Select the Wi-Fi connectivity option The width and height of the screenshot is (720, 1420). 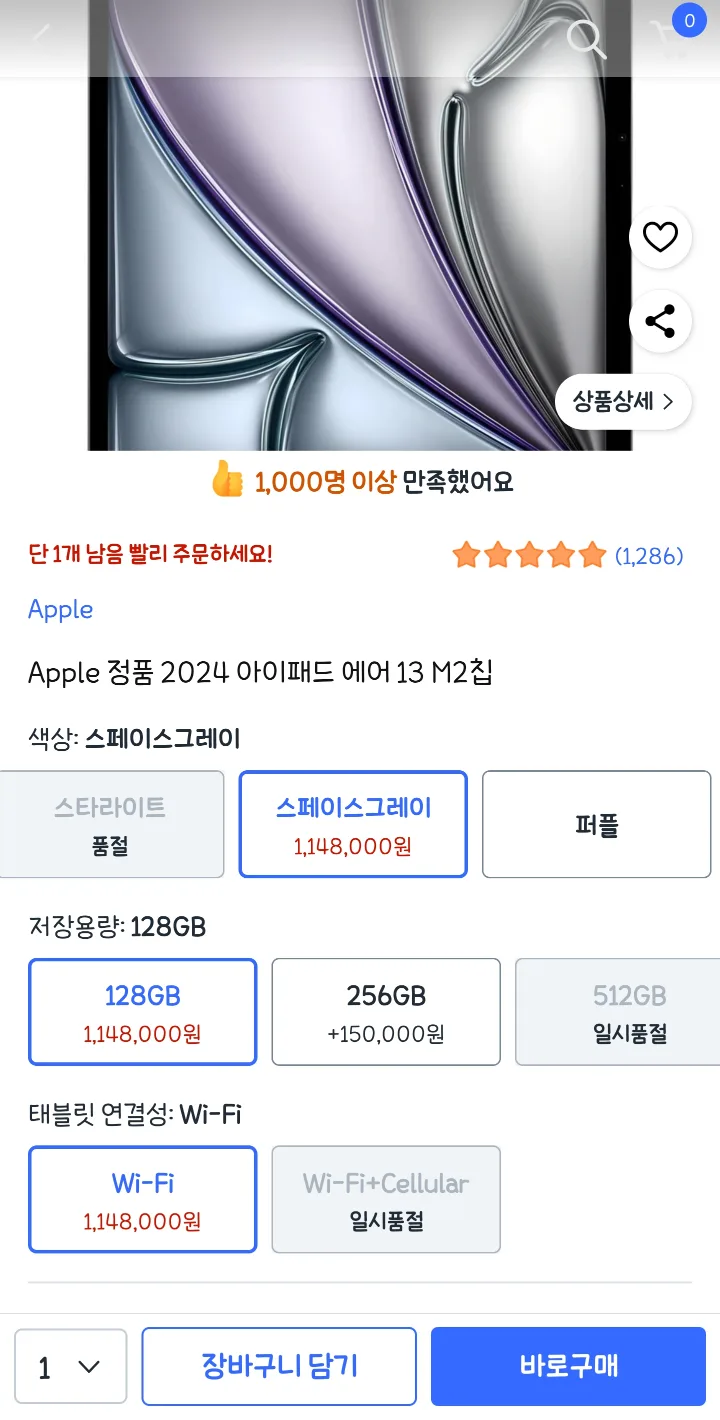click(x=143, y=1199)
